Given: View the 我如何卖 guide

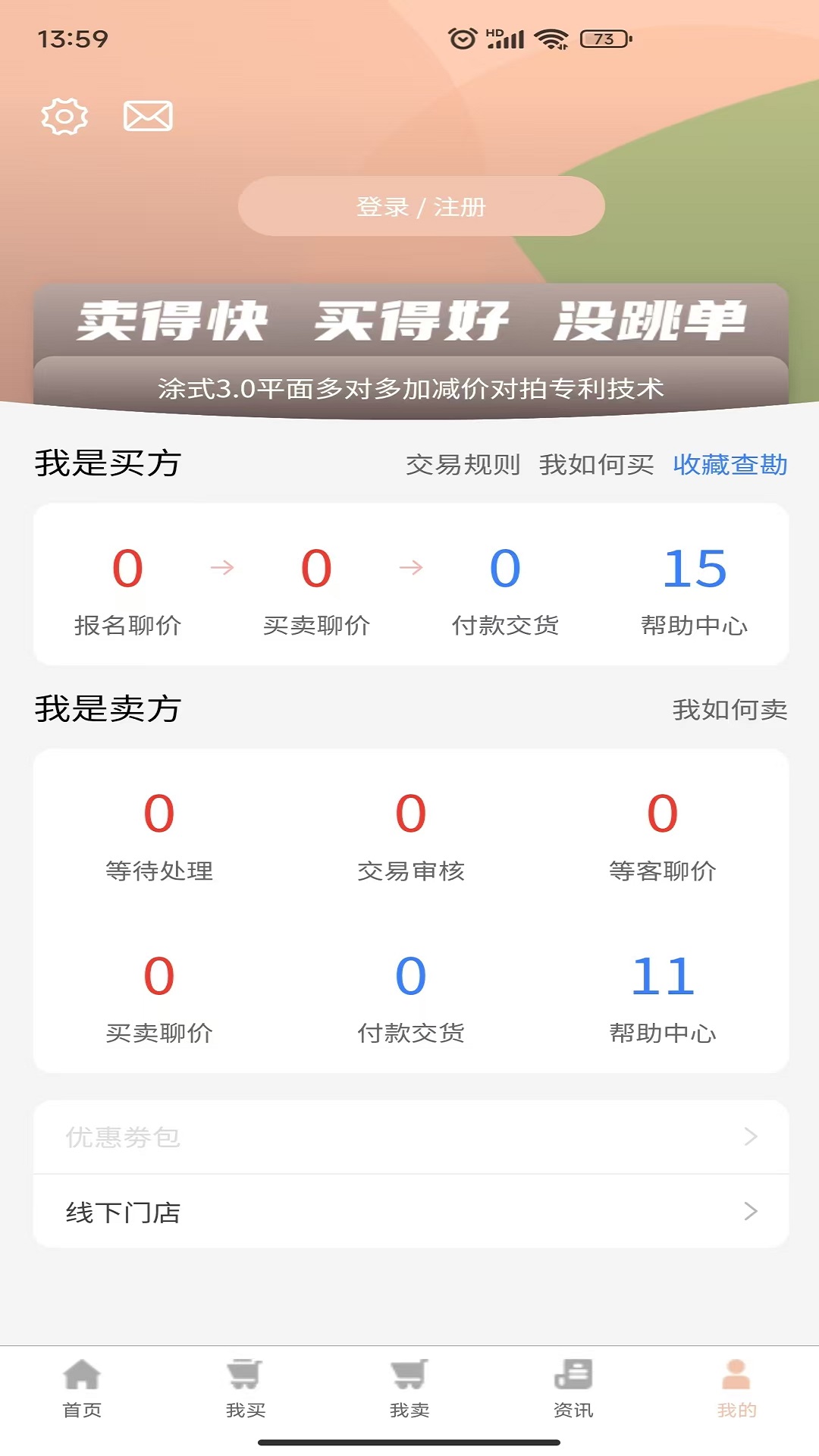Looking at the screenshot, I should coord(730,710).
